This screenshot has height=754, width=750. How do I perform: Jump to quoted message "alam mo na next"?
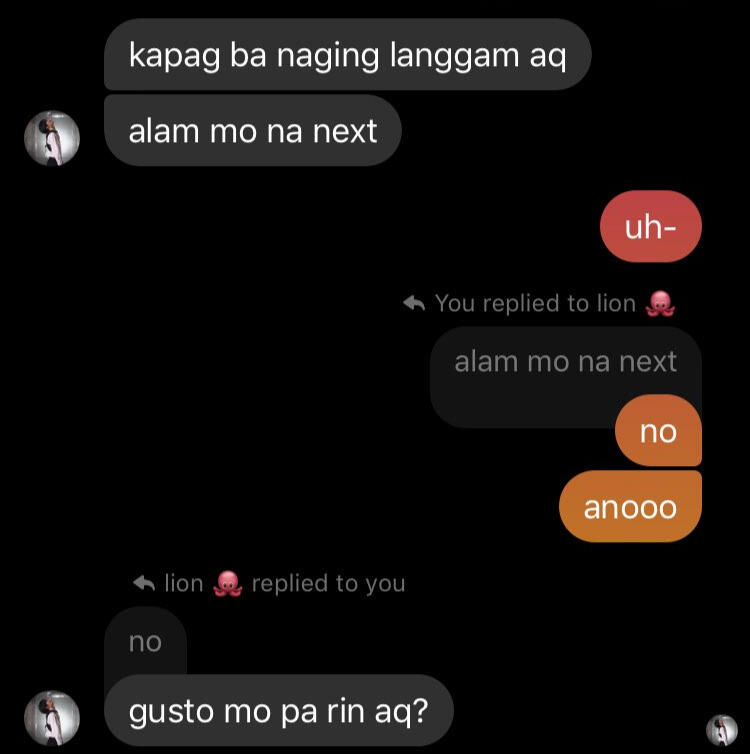[x=565, y=362]
